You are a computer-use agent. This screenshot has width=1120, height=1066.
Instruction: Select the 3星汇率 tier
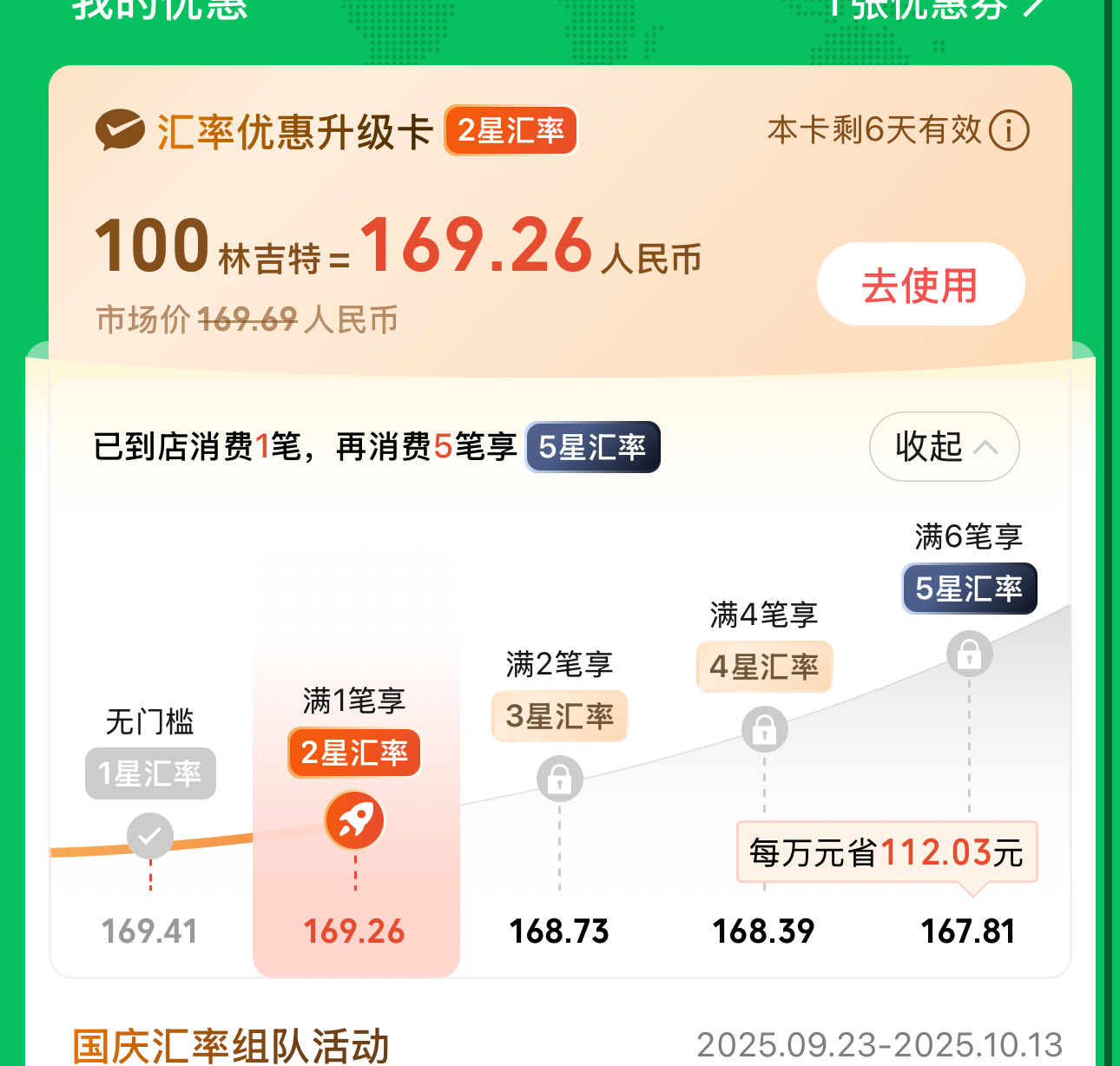559,717
